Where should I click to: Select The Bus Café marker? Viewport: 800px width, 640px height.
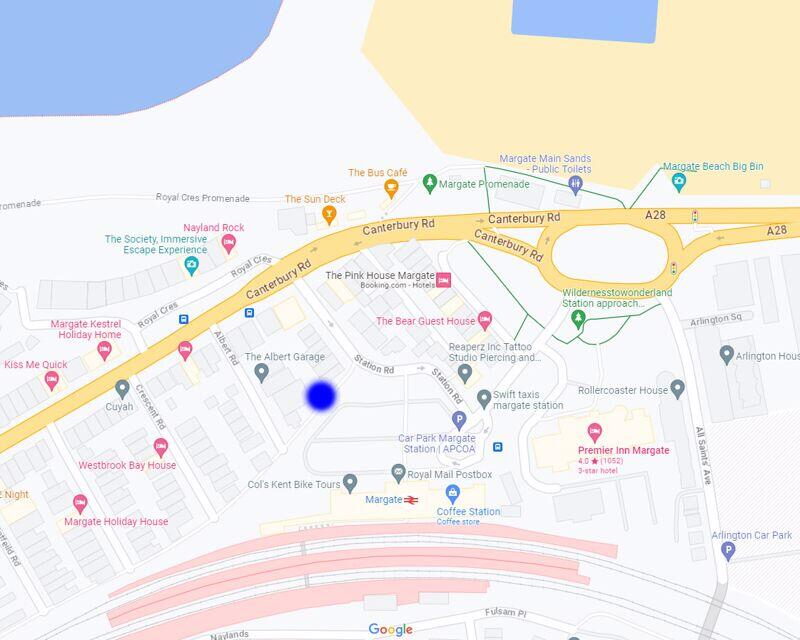click(x=392, y=187)
